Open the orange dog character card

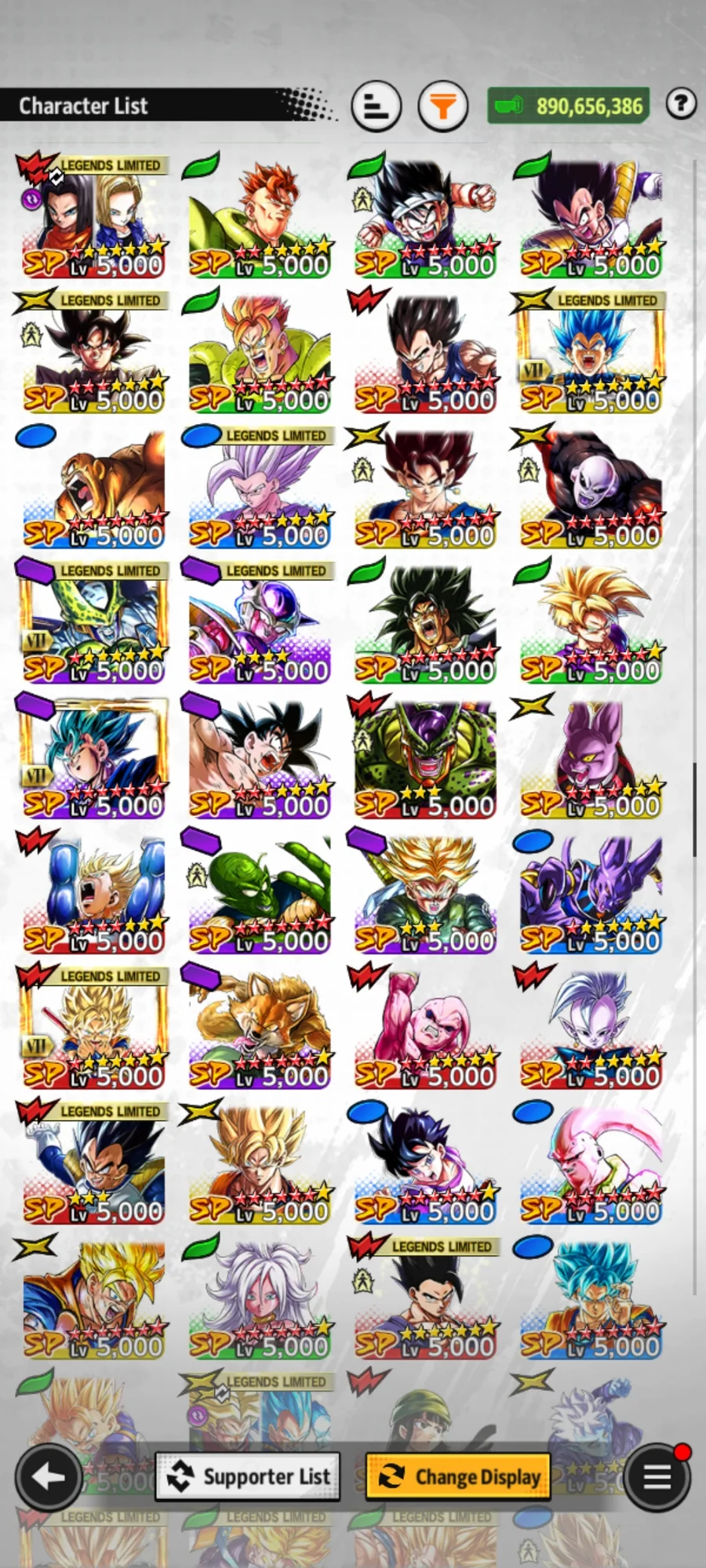tap(260, 1029)
